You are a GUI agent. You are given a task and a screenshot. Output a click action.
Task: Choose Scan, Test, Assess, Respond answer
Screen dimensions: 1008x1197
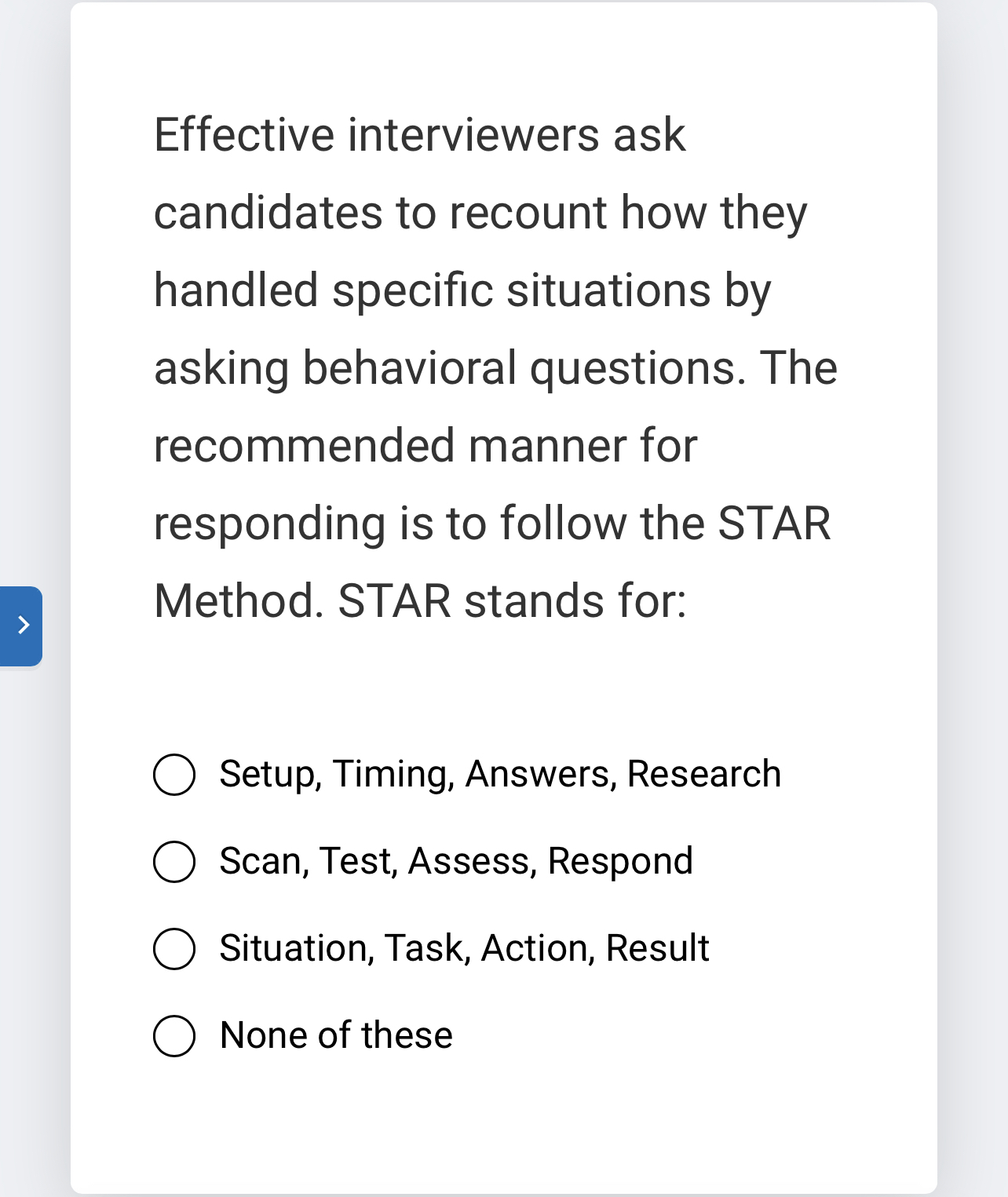pyautogui.click(x=174, y=862)
